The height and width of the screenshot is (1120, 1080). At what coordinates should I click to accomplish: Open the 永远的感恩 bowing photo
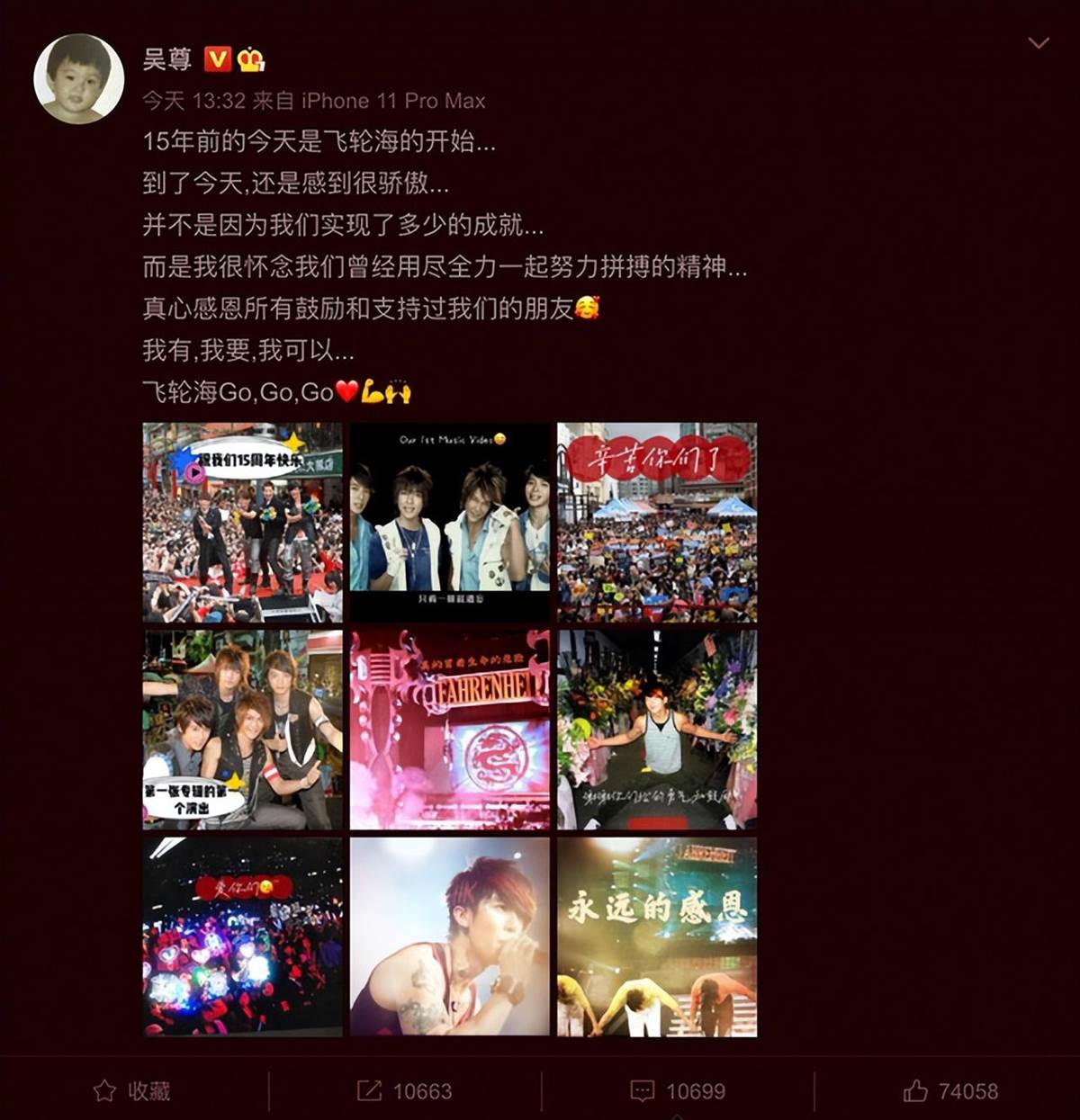(x=657, y=936)
